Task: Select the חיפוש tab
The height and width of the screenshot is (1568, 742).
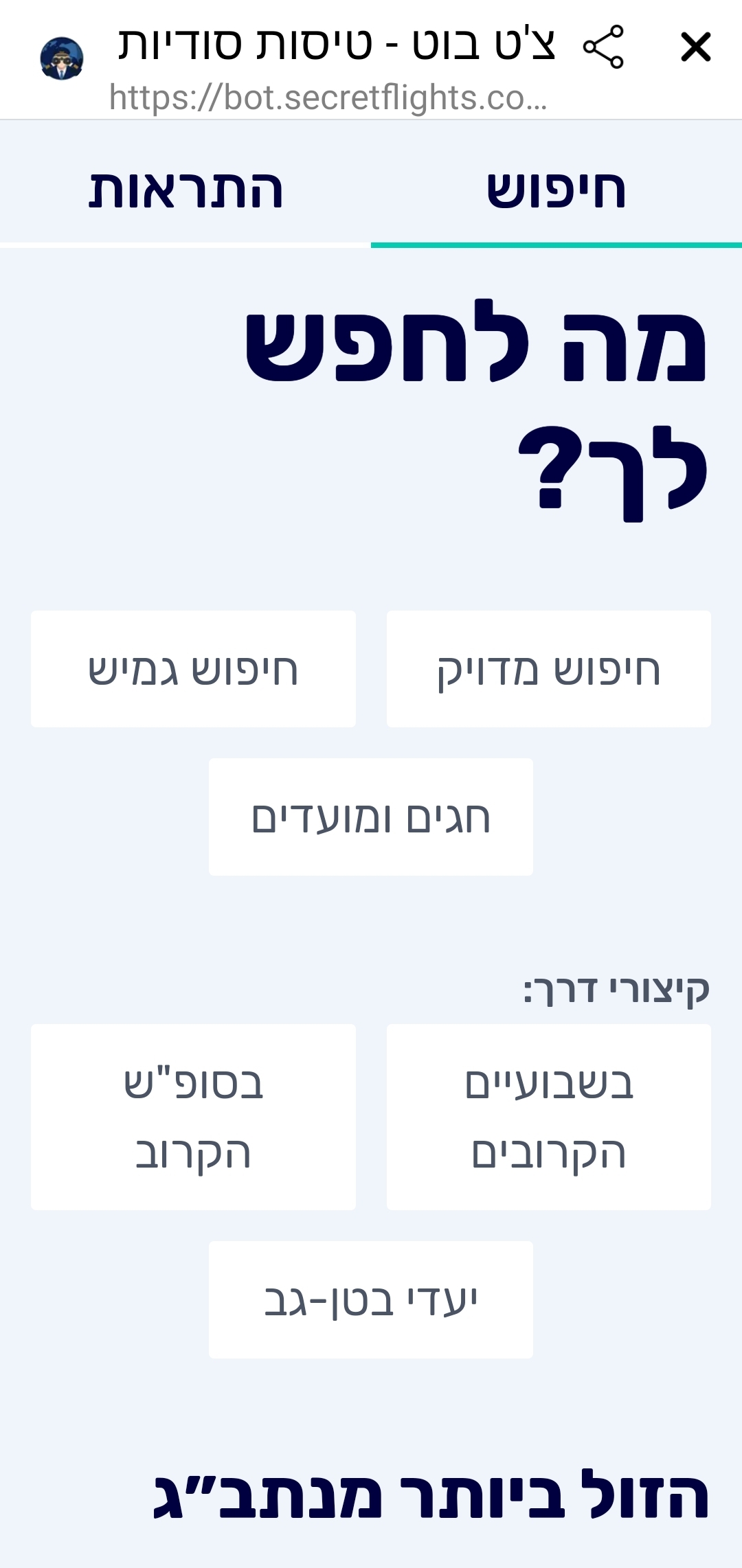Action: tap(556, 190)
